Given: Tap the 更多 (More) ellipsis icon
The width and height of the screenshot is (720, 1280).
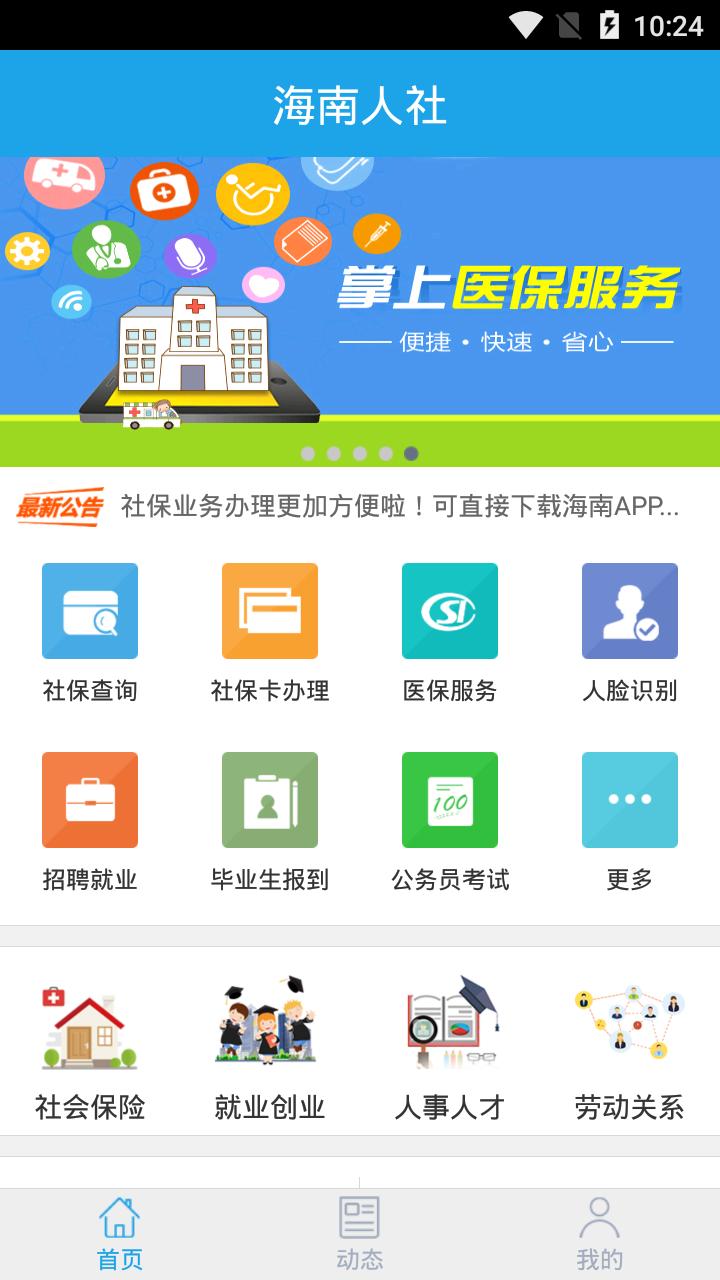Looking at the screenshot, I should [630, 799].
